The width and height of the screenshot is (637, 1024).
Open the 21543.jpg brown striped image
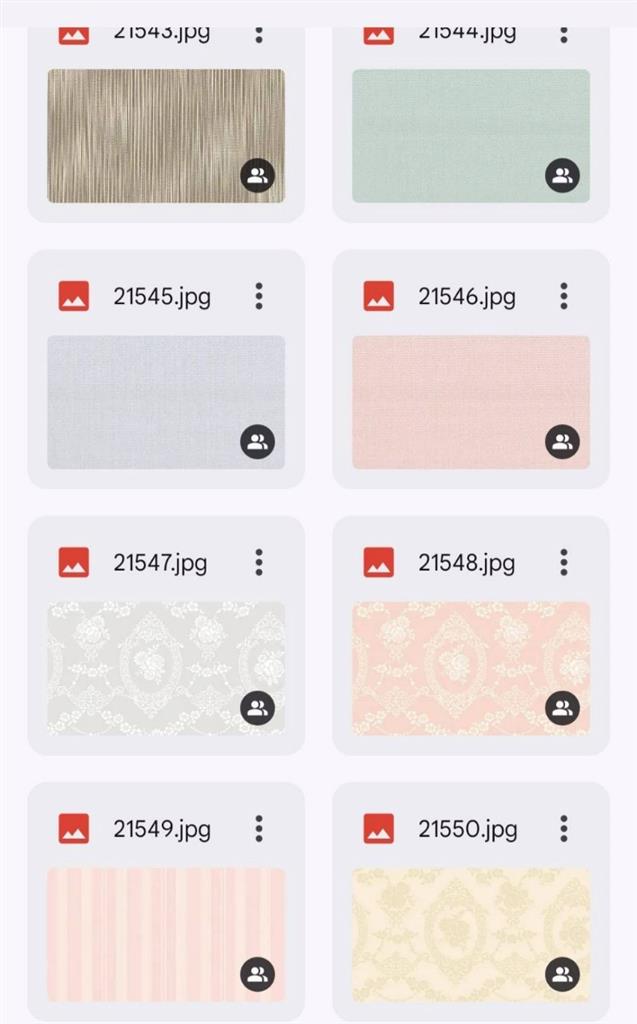[166, 136]
